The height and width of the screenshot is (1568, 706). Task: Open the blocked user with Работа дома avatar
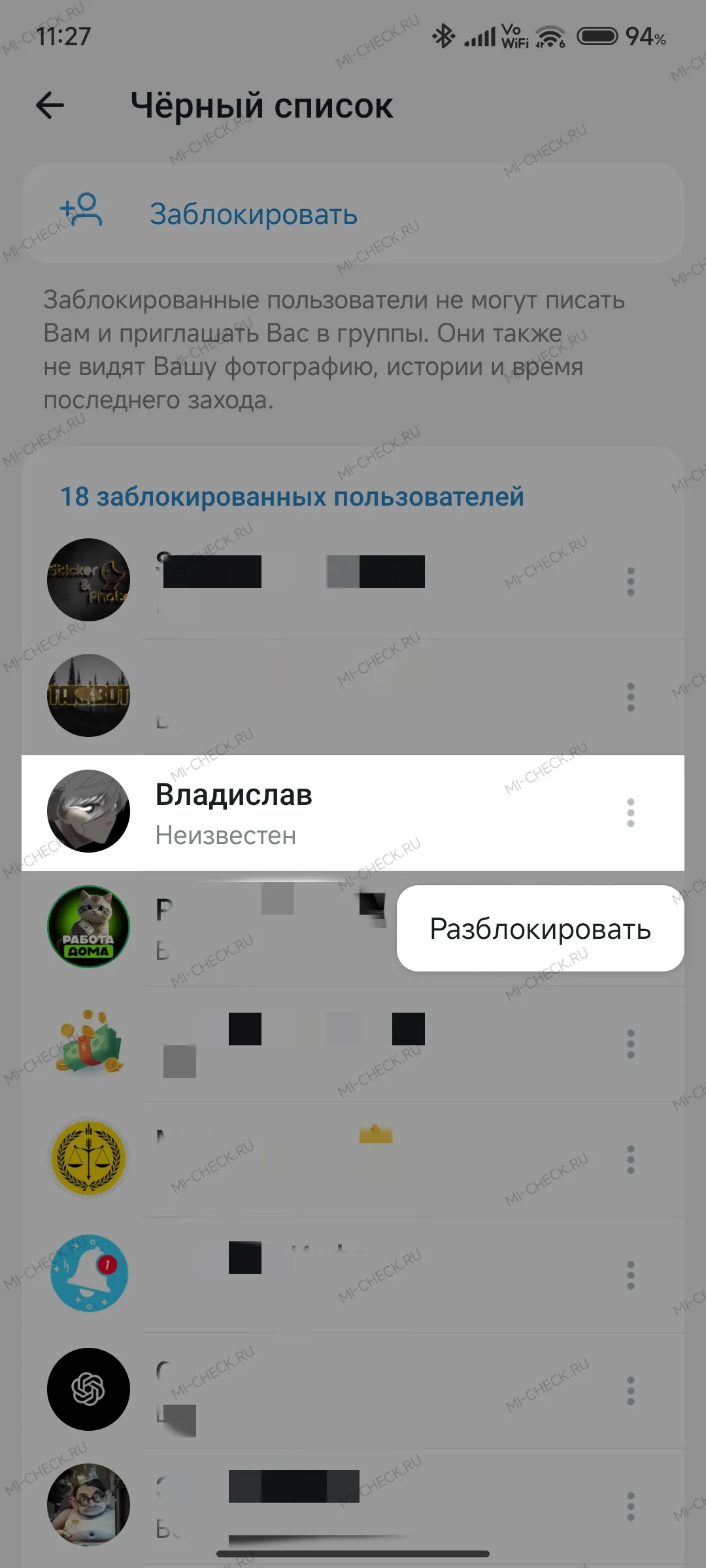pyautogui.click(x=209, y=928)
